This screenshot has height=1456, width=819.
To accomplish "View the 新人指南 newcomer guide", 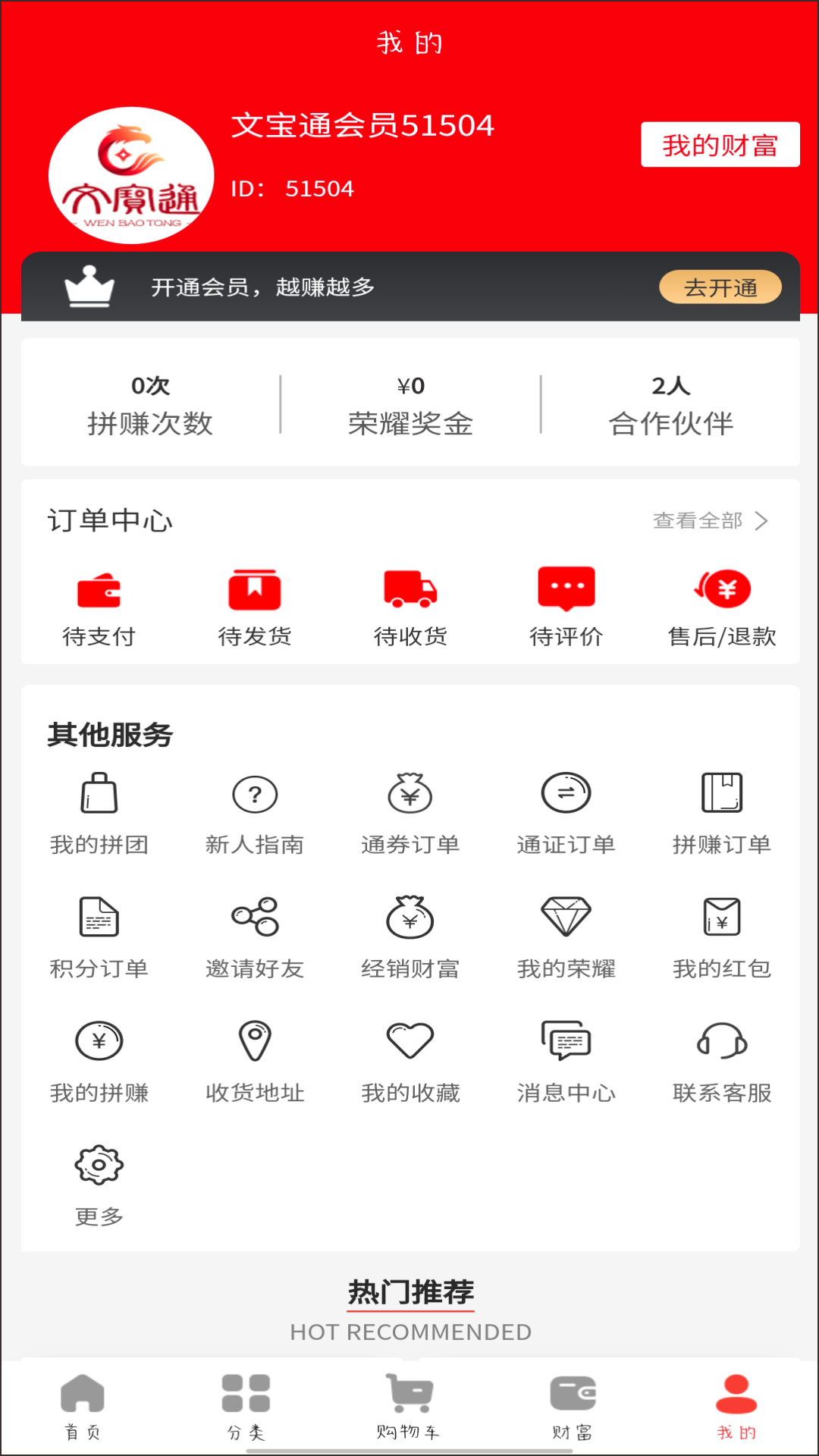I will coord(255,811).
